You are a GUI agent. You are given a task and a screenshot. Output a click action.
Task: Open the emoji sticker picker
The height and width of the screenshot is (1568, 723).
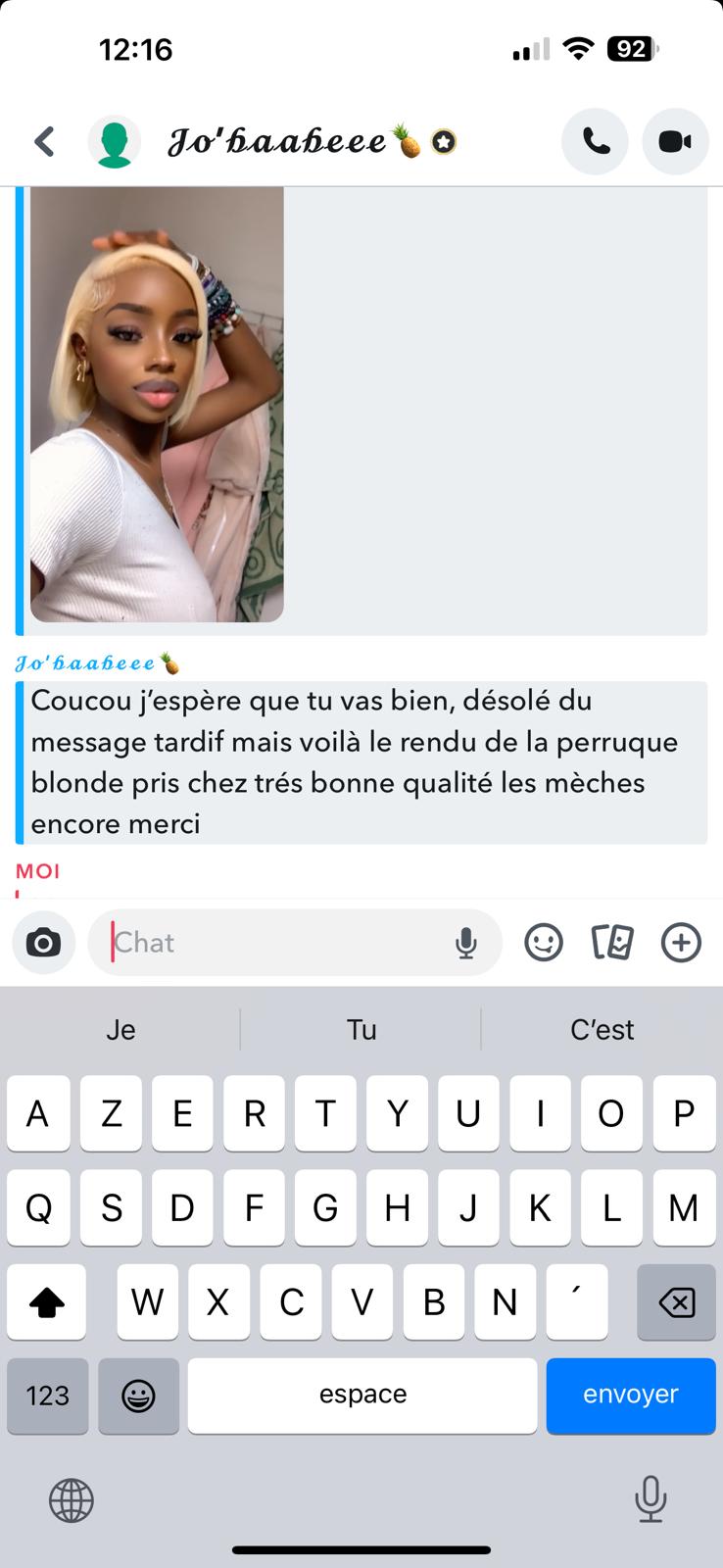click(x=544, y=943)
